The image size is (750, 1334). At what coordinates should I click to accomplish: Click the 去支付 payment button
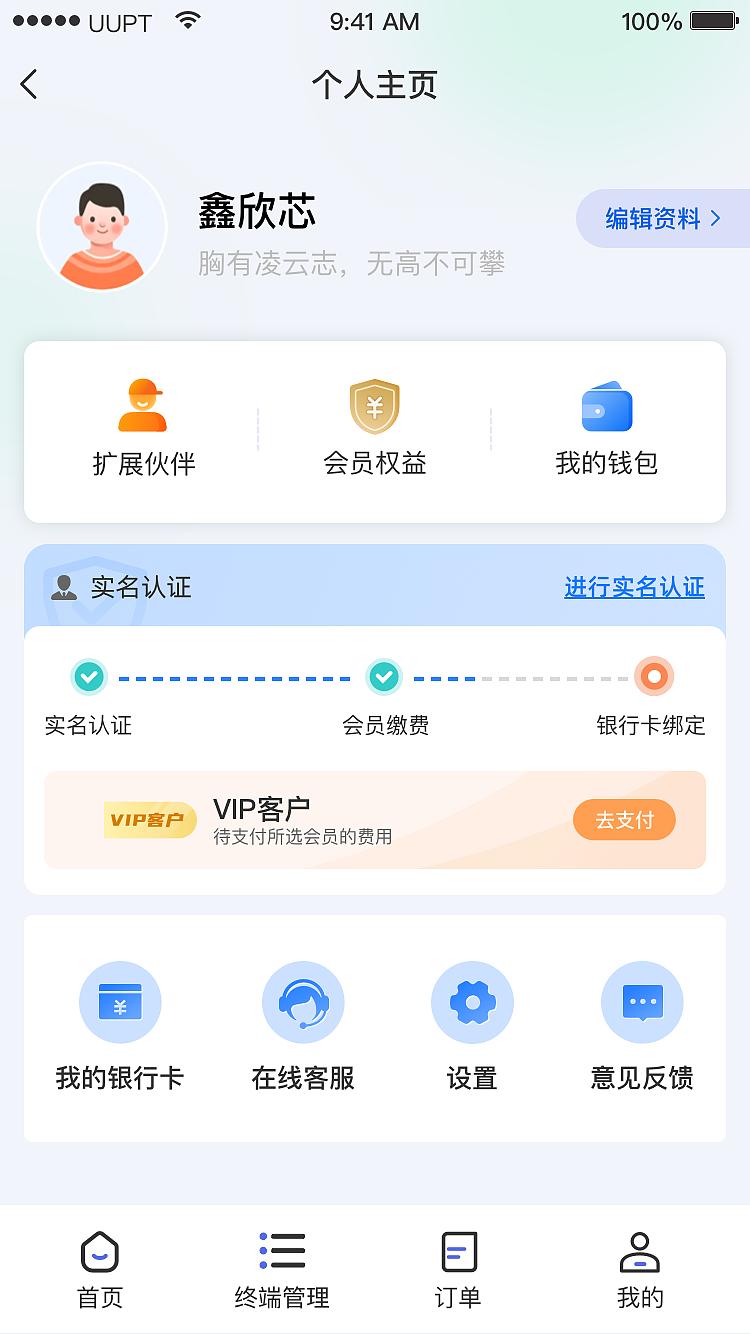624,819
